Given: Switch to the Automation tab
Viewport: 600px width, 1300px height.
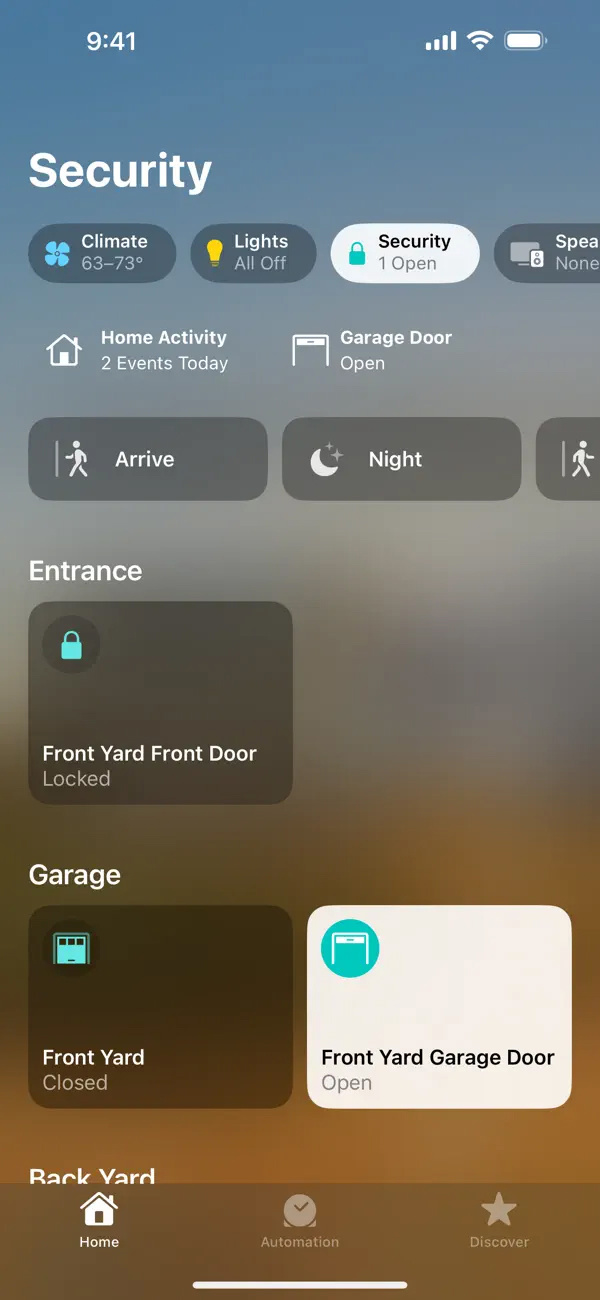Looking at the screenshot, I should (300, 1221).
